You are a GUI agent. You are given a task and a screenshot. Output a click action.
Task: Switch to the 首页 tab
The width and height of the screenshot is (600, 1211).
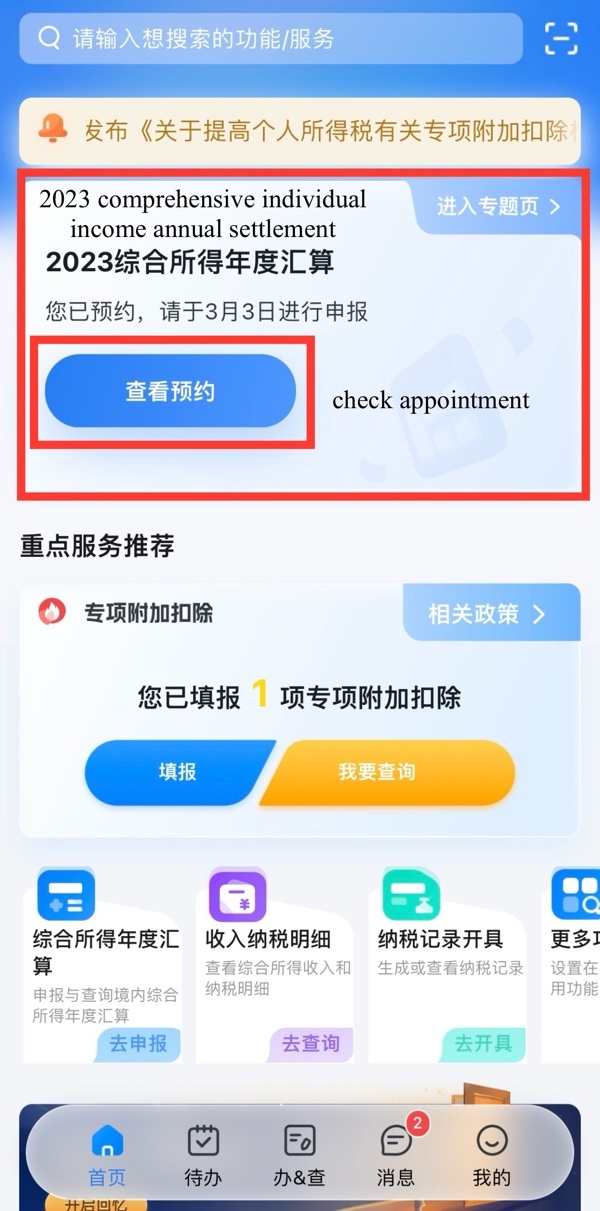[x=107, y=1156]
